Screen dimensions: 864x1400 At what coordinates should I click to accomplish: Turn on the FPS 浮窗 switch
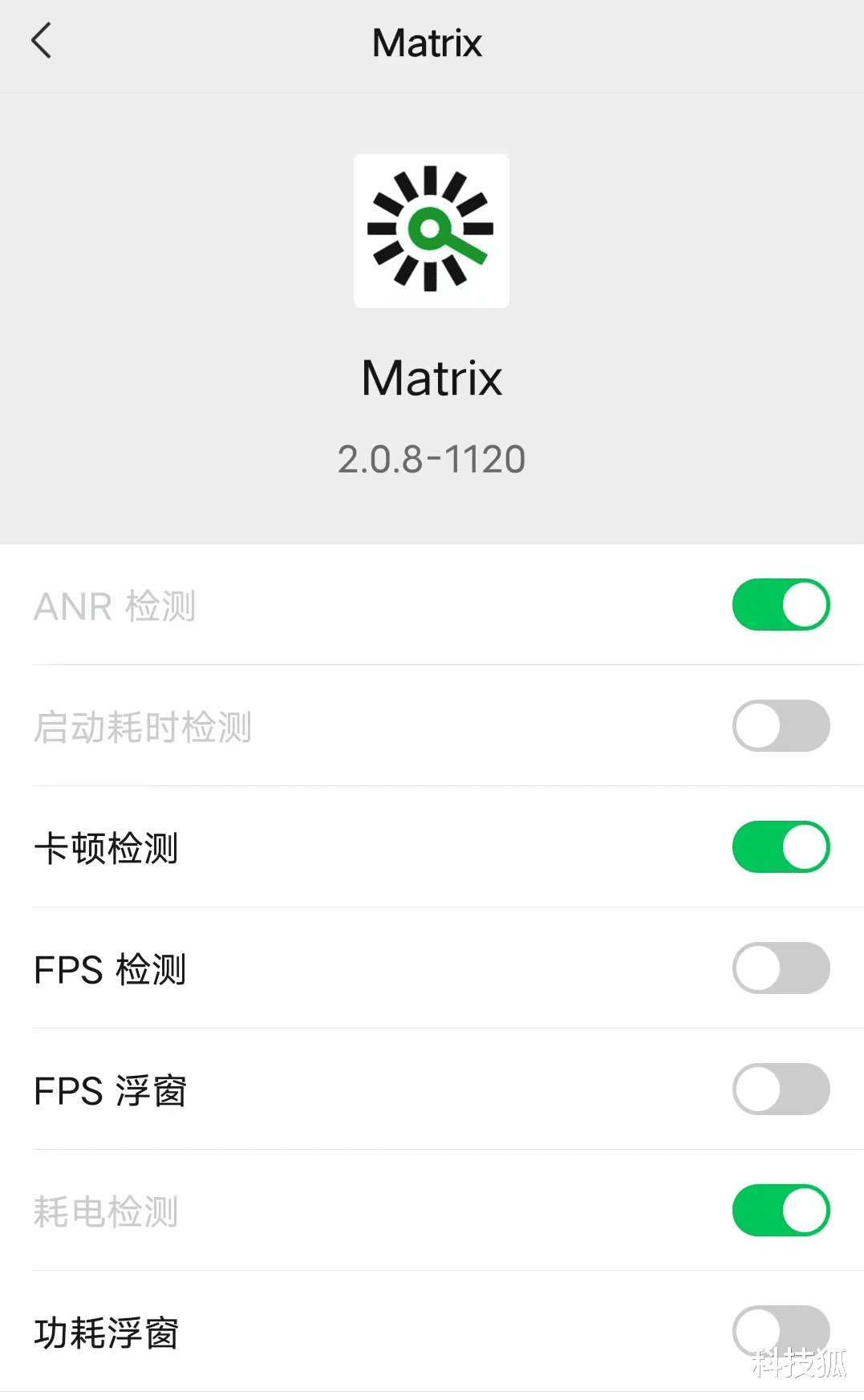[780, 1090]
